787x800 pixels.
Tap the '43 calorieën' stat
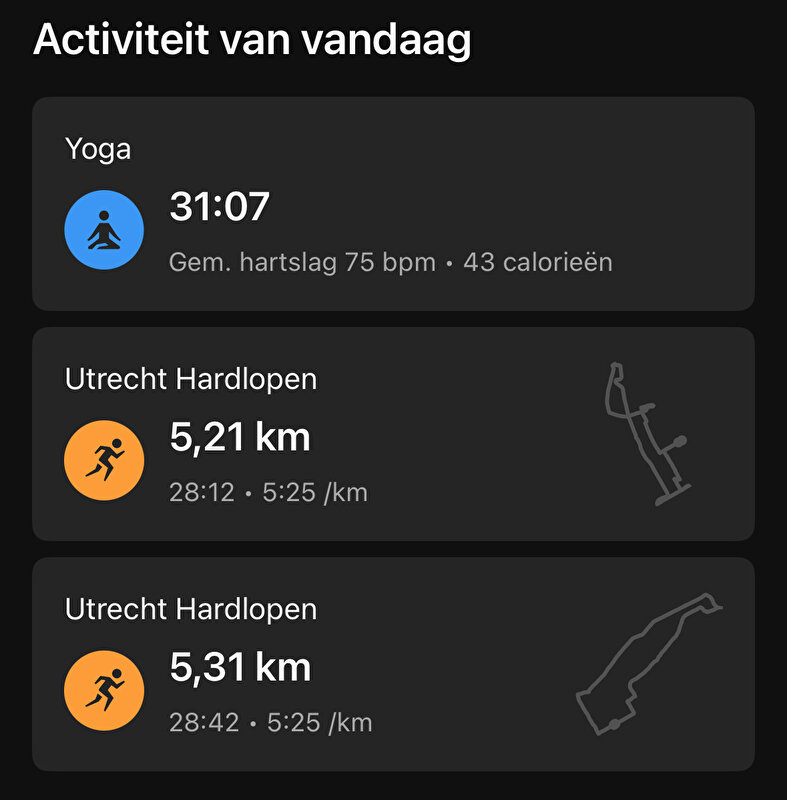(537, 263)
